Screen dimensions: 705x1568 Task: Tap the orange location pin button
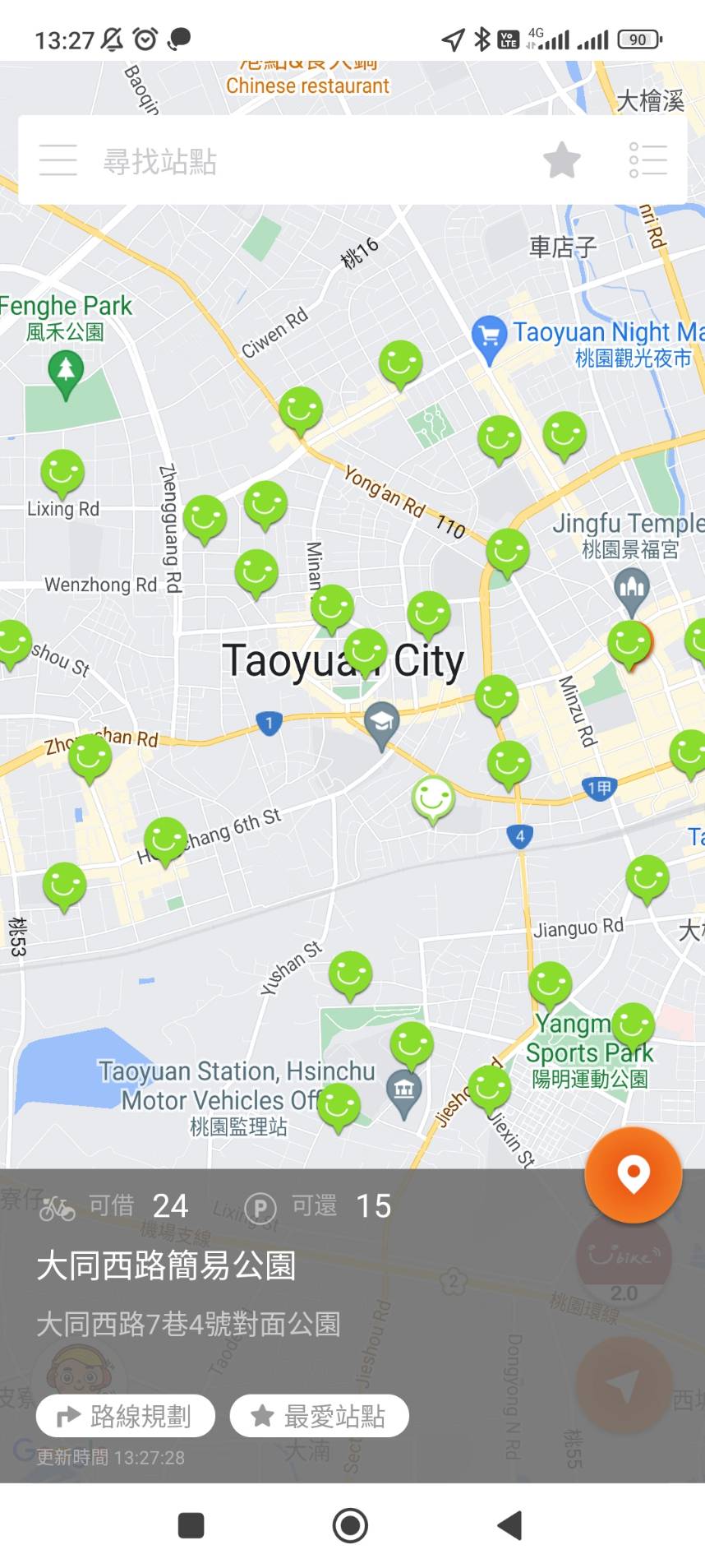[x=633, y=1174]
